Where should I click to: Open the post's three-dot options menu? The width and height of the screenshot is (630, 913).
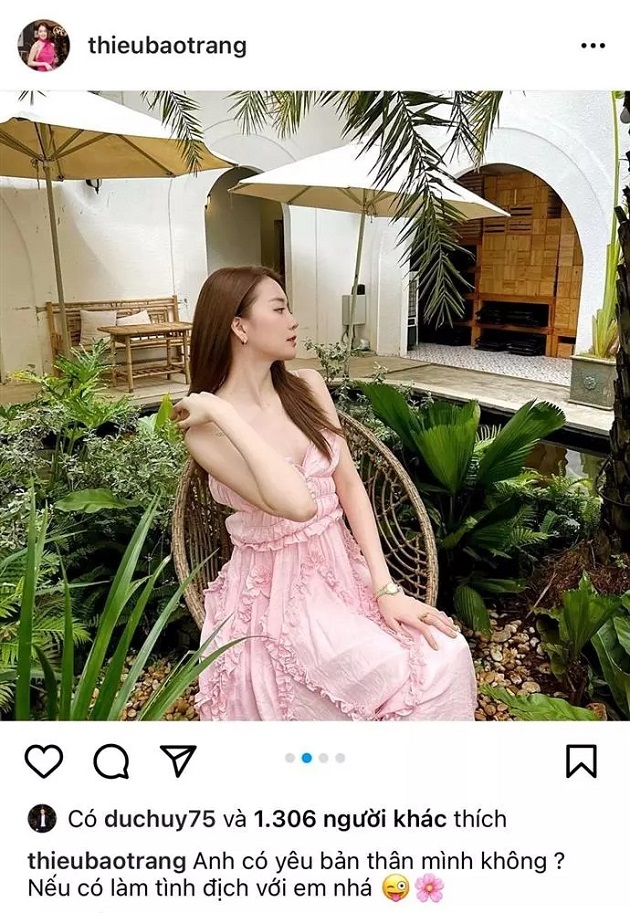592,47
